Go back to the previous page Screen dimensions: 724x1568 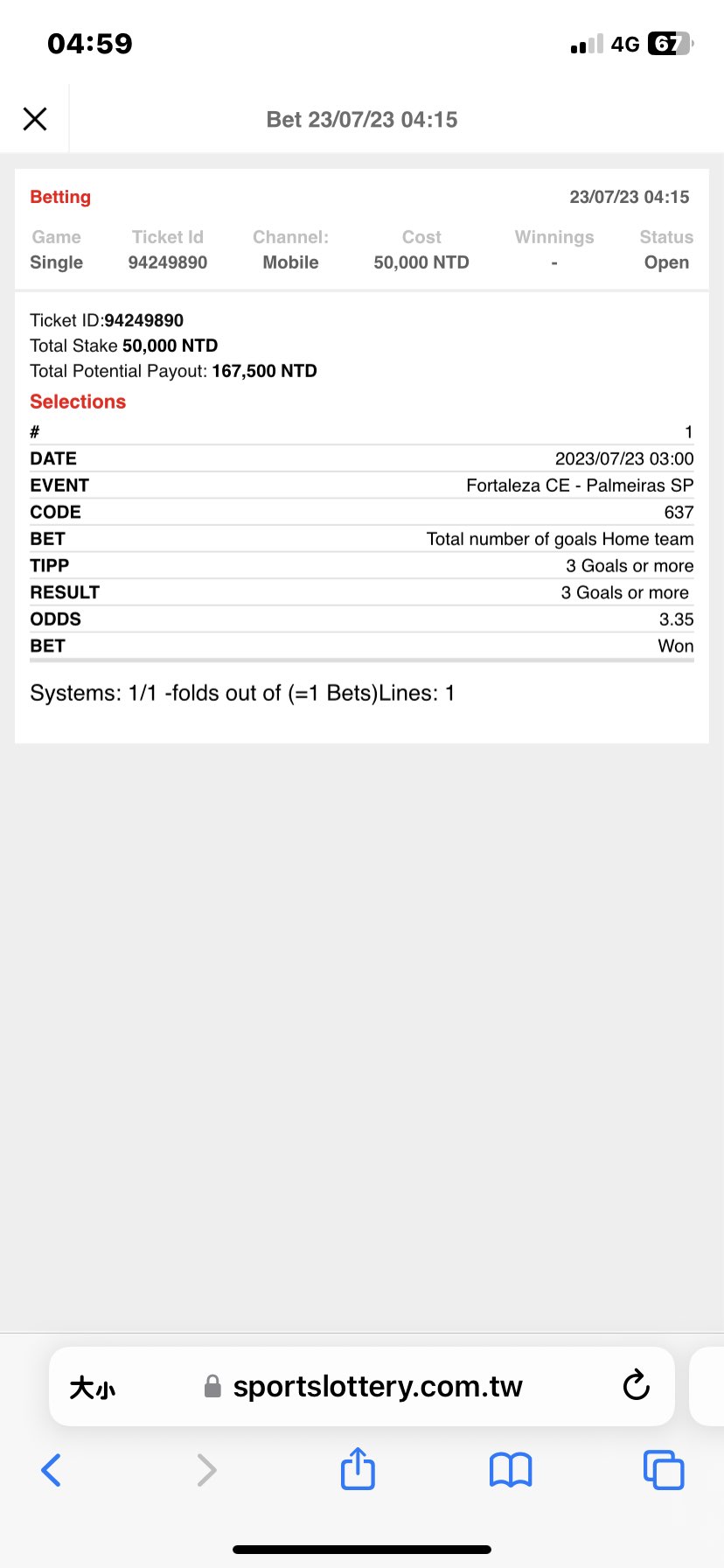pyautogui.click(x=52, y=1470)
